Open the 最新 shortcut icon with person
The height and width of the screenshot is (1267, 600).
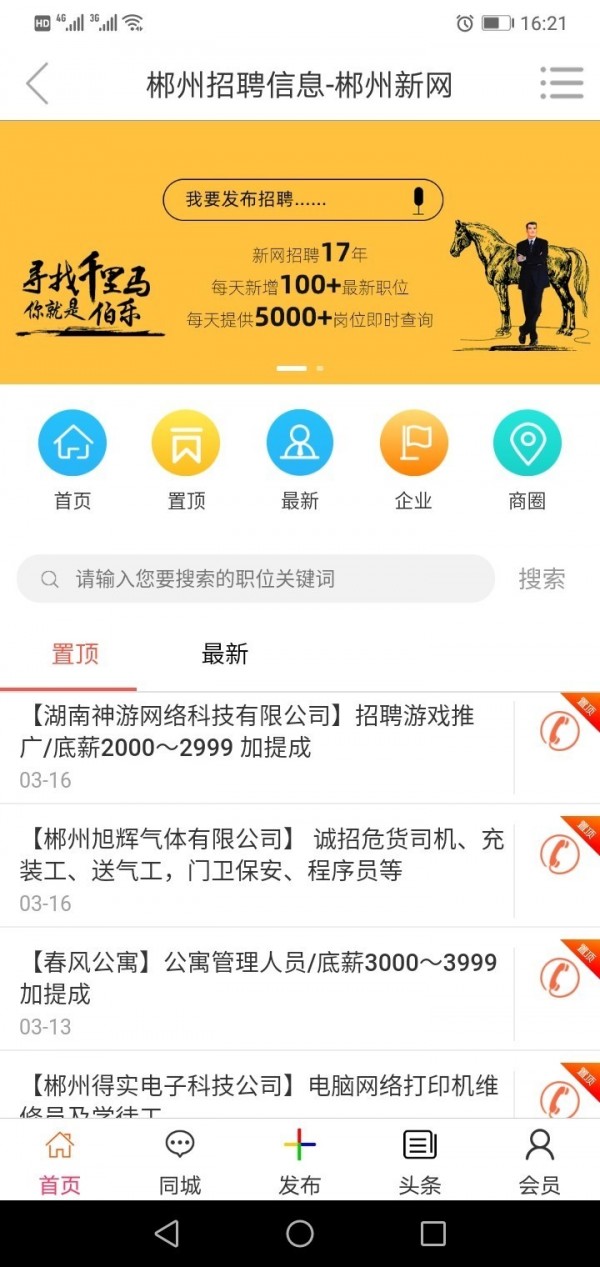click(300, 444)
